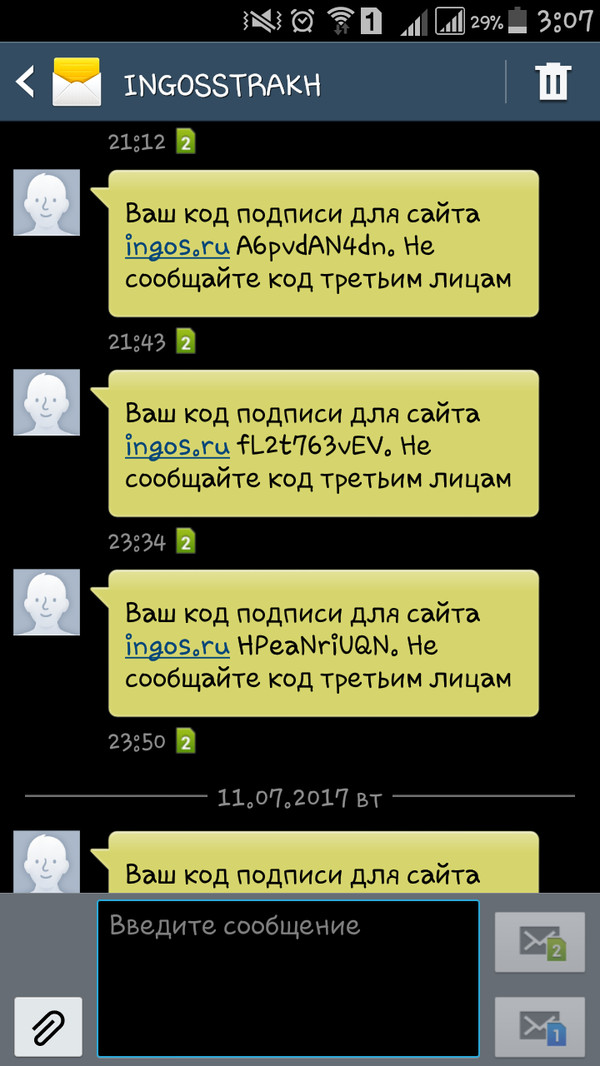The image size is (600, 1066).
Task: Delete messages with the trash icon
Action: point(552,83)
